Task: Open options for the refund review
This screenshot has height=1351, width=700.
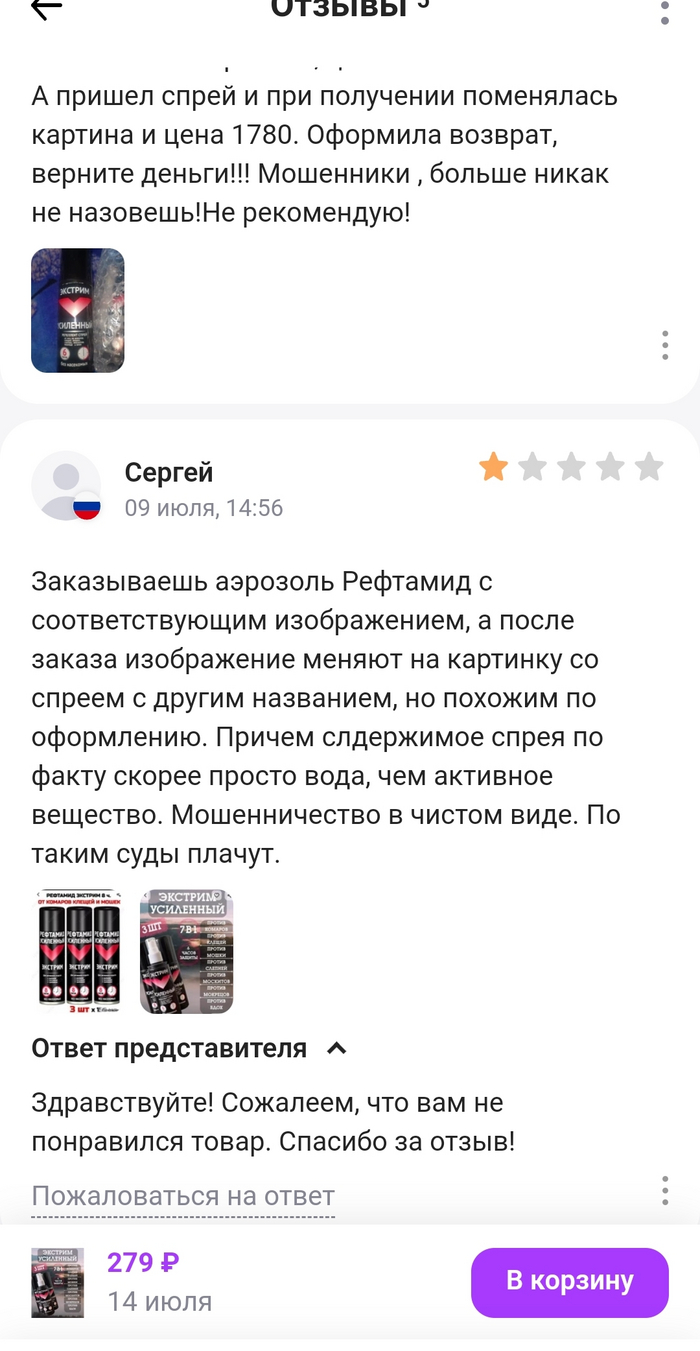Action: 665,345
